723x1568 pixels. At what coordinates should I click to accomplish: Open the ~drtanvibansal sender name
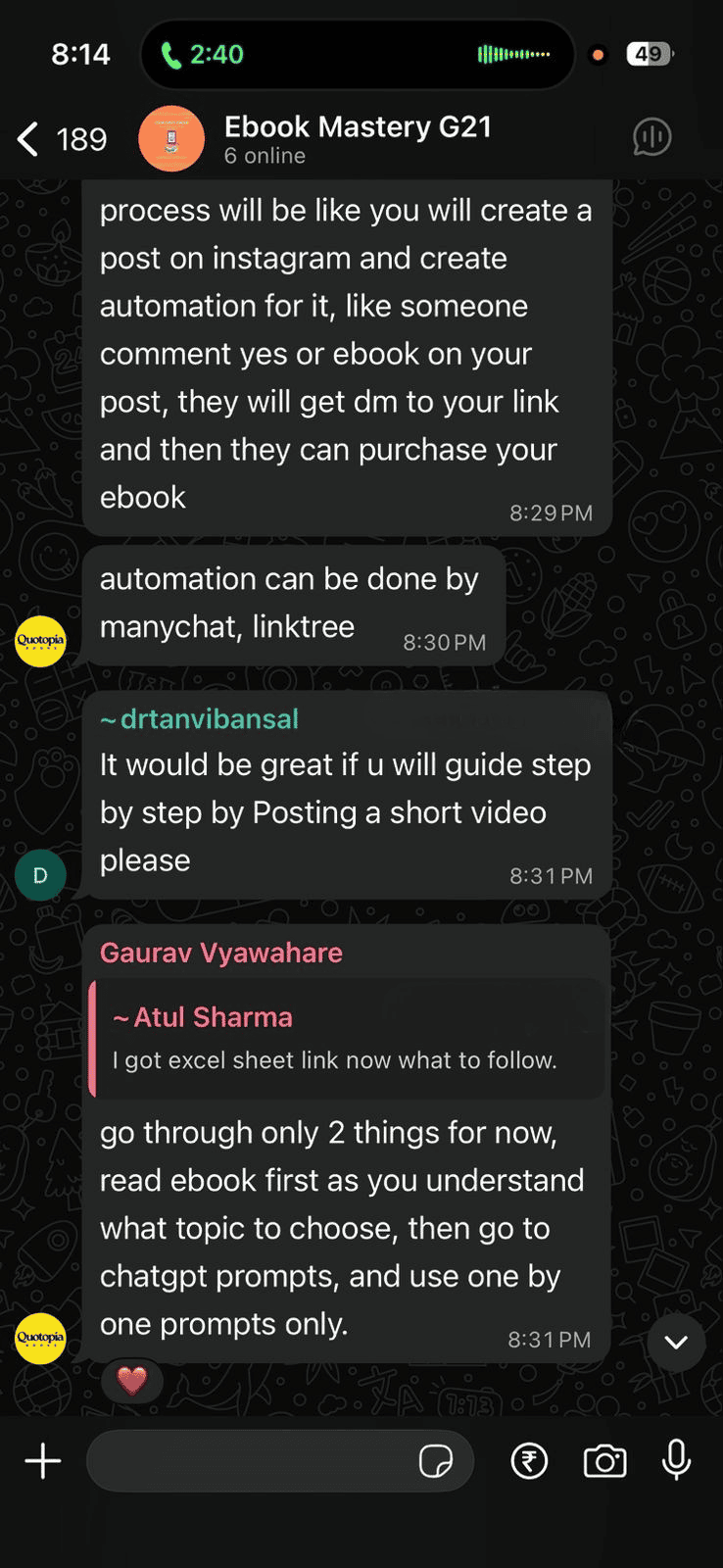click(x=200, y=719)
